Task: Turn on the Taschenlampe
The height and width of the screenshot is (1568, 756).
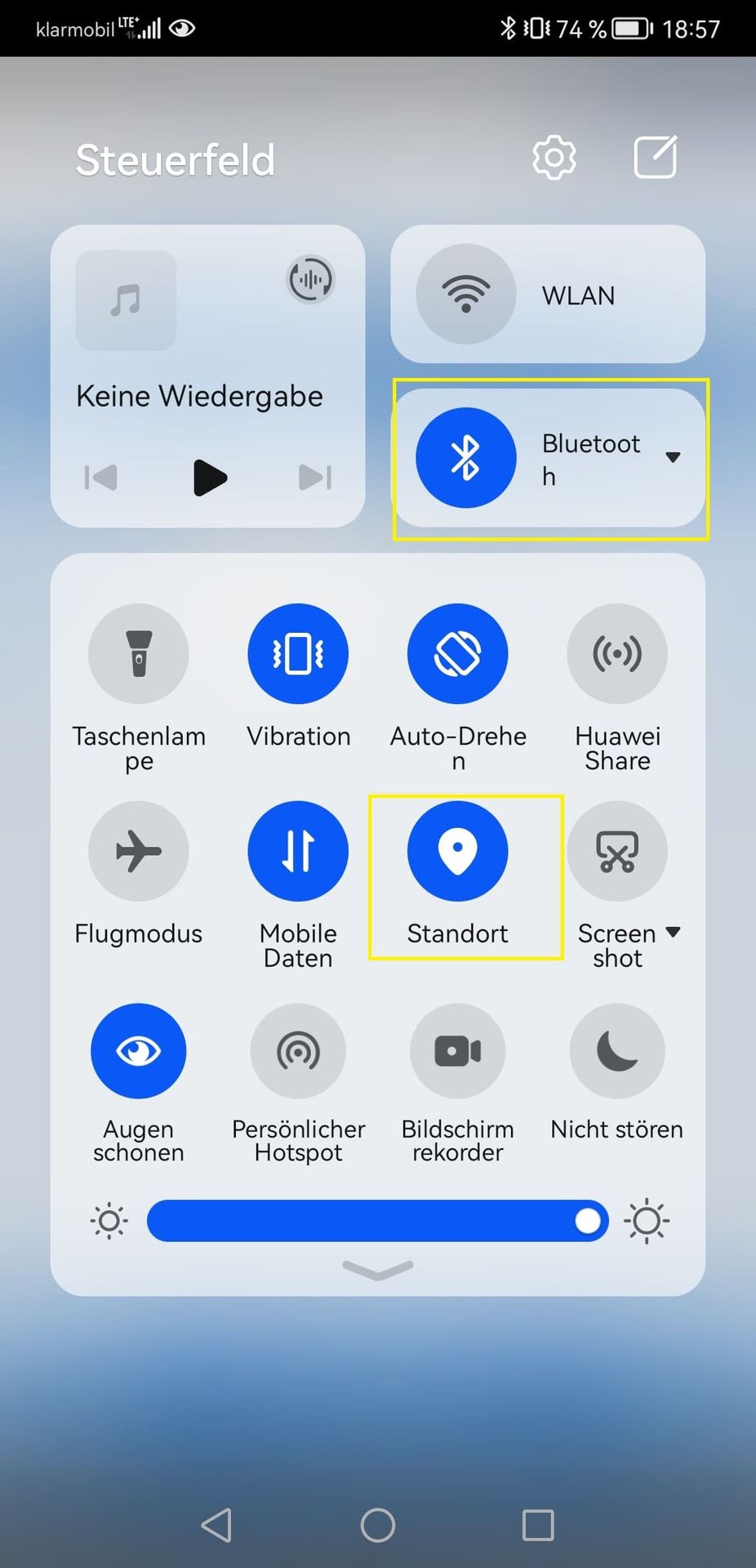Action: [139, 653]
